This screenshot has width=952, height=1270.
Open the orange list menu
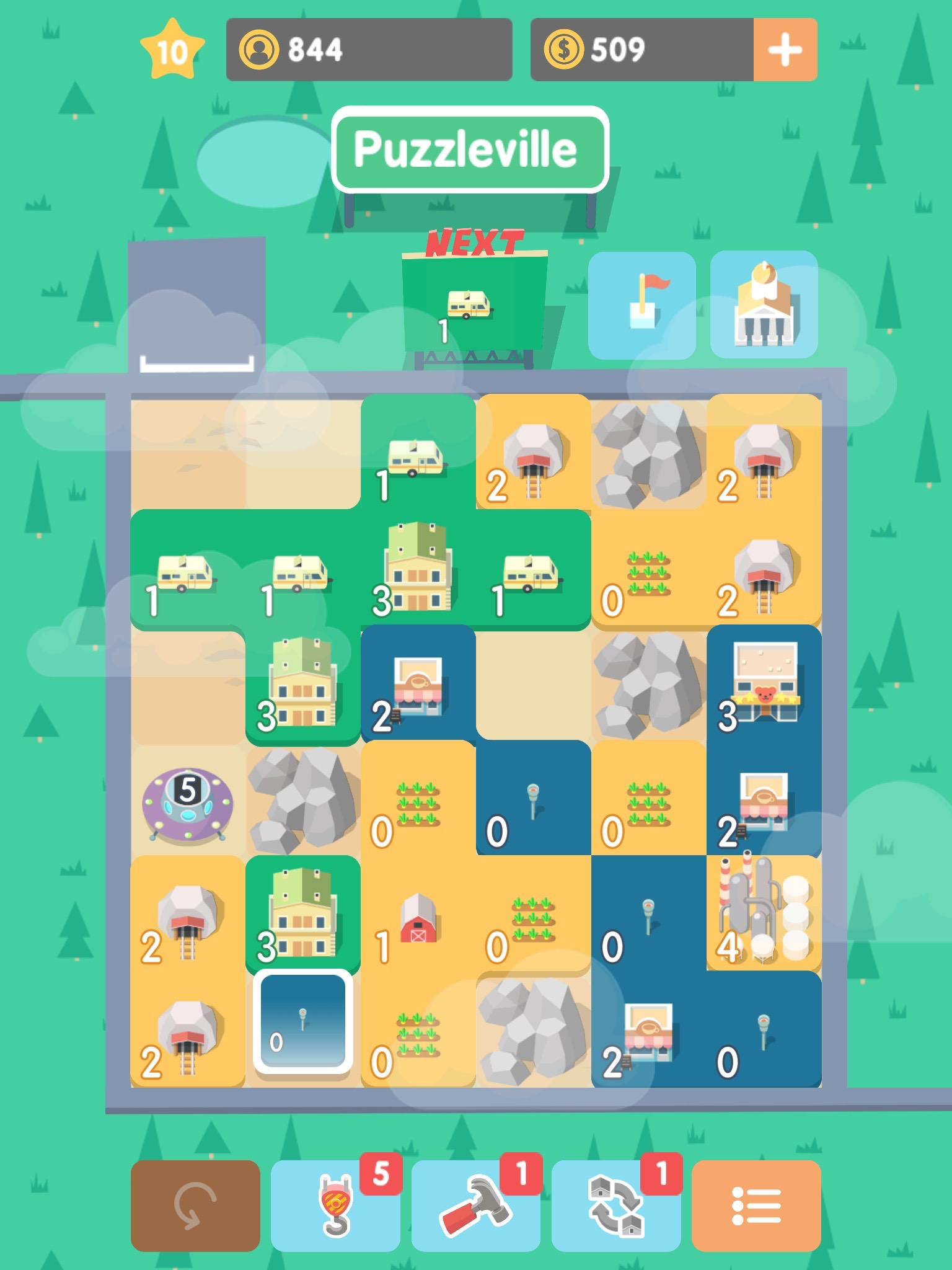point(756,1206)
